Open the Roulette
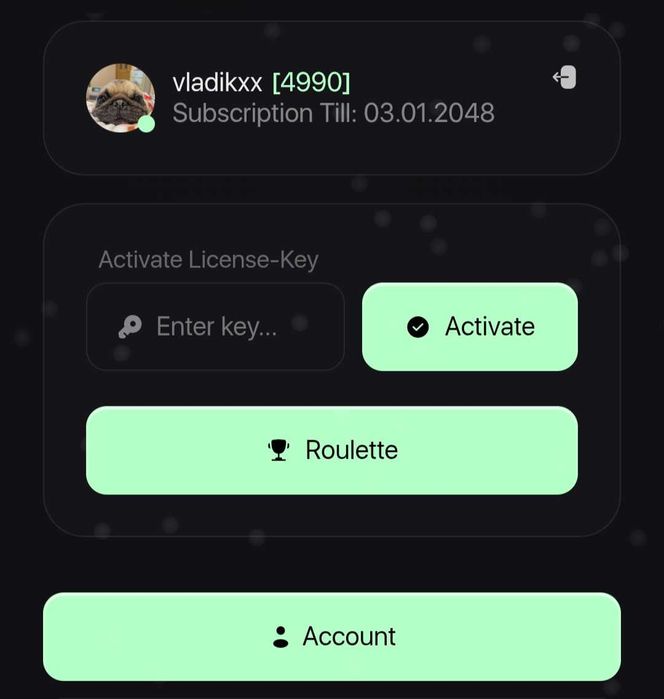664x699 pixels. (x=332, y=450)
